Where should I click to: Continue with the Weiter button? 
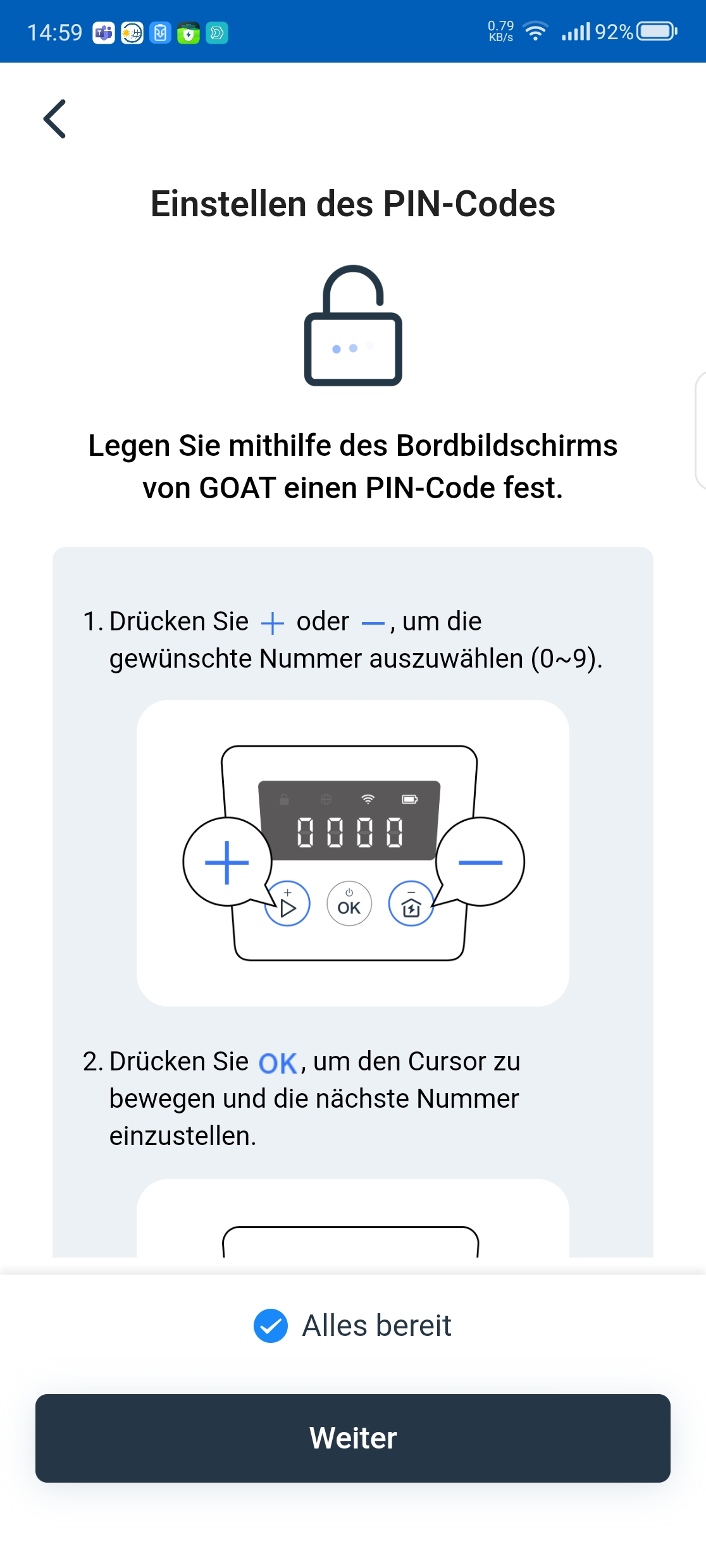point(353,1438)
